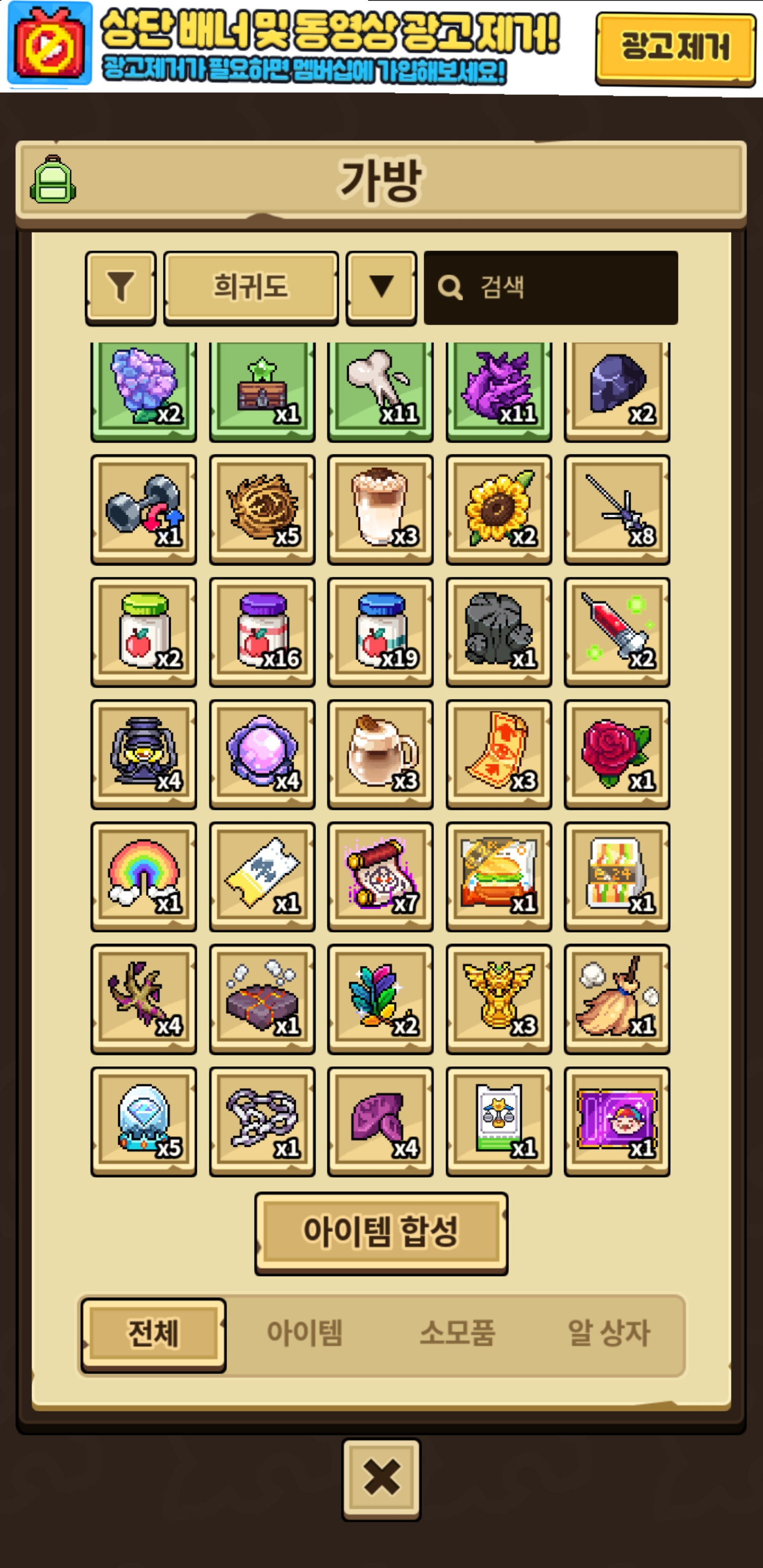This screenshot has width=763, height=1568.
Task: Close the bag window
Action: 381,1478
